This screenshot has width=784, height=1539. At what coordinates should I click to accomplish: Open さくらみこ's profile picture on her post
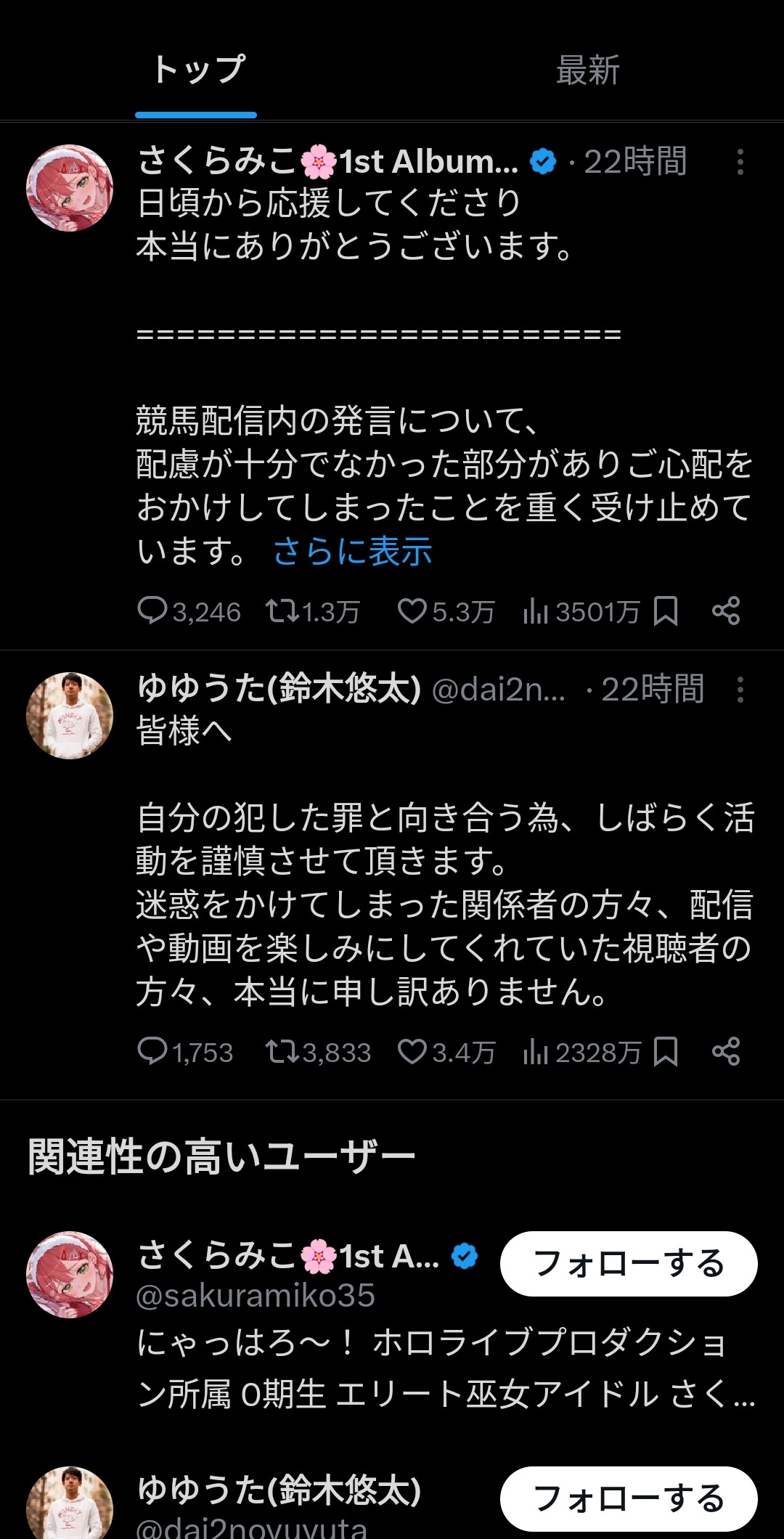(x=70, y=188)
